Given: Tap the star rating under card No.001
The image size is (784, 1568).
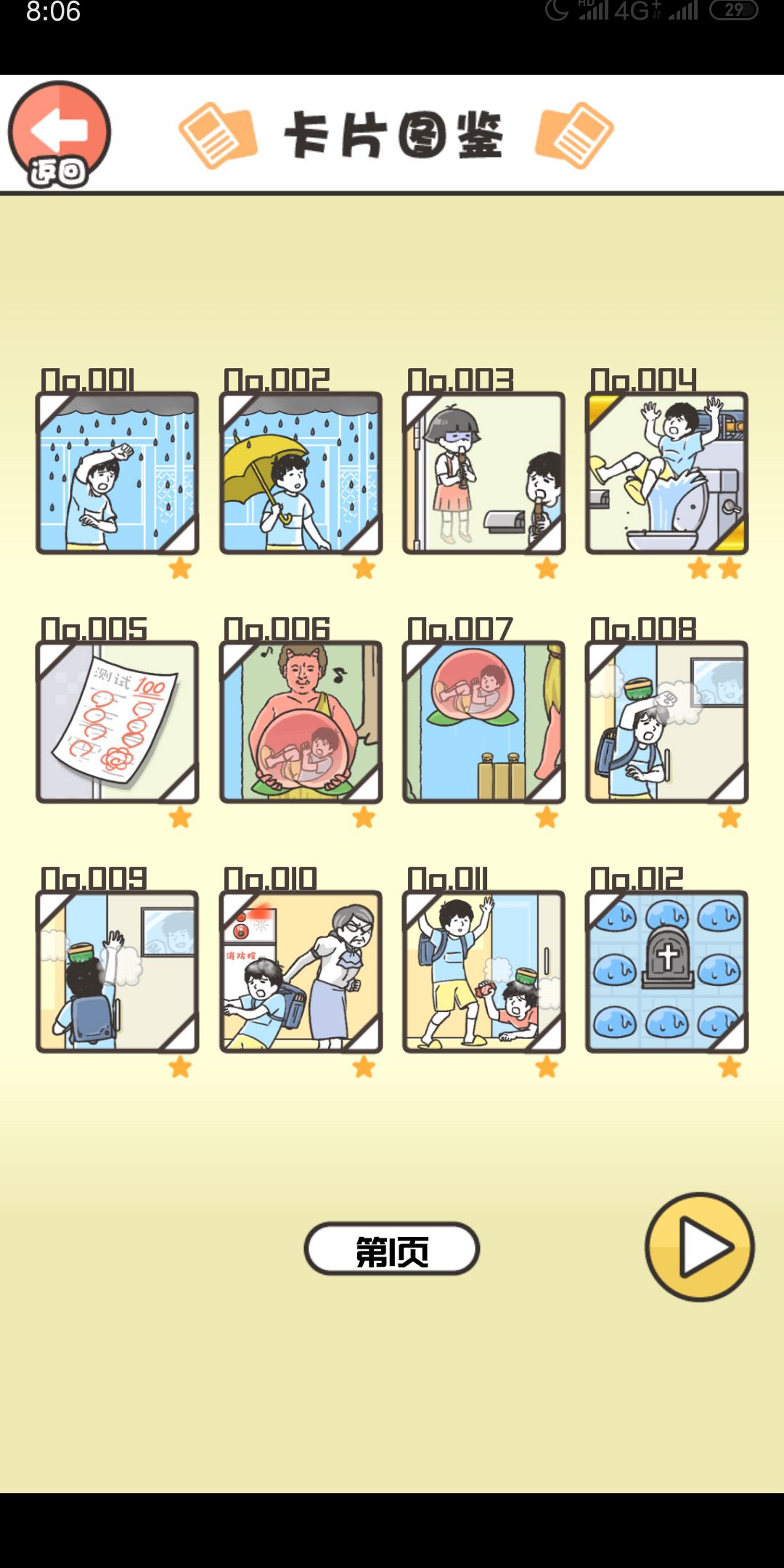Looking at the screenshot, I should point(179,571).
